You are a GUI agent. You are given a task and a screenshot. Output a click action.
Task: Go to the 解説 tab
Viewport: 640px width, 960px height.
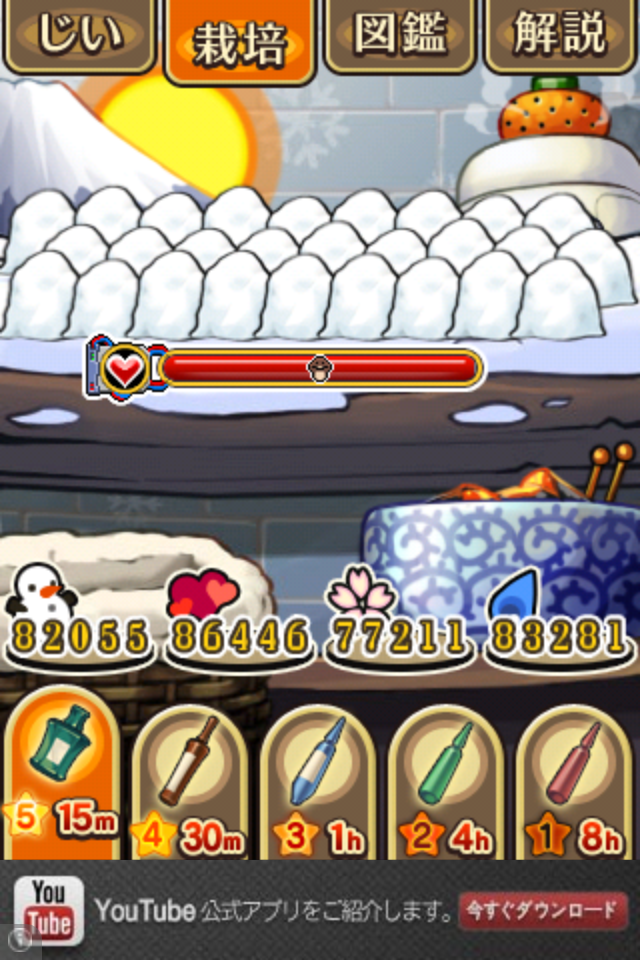point(560,36)
